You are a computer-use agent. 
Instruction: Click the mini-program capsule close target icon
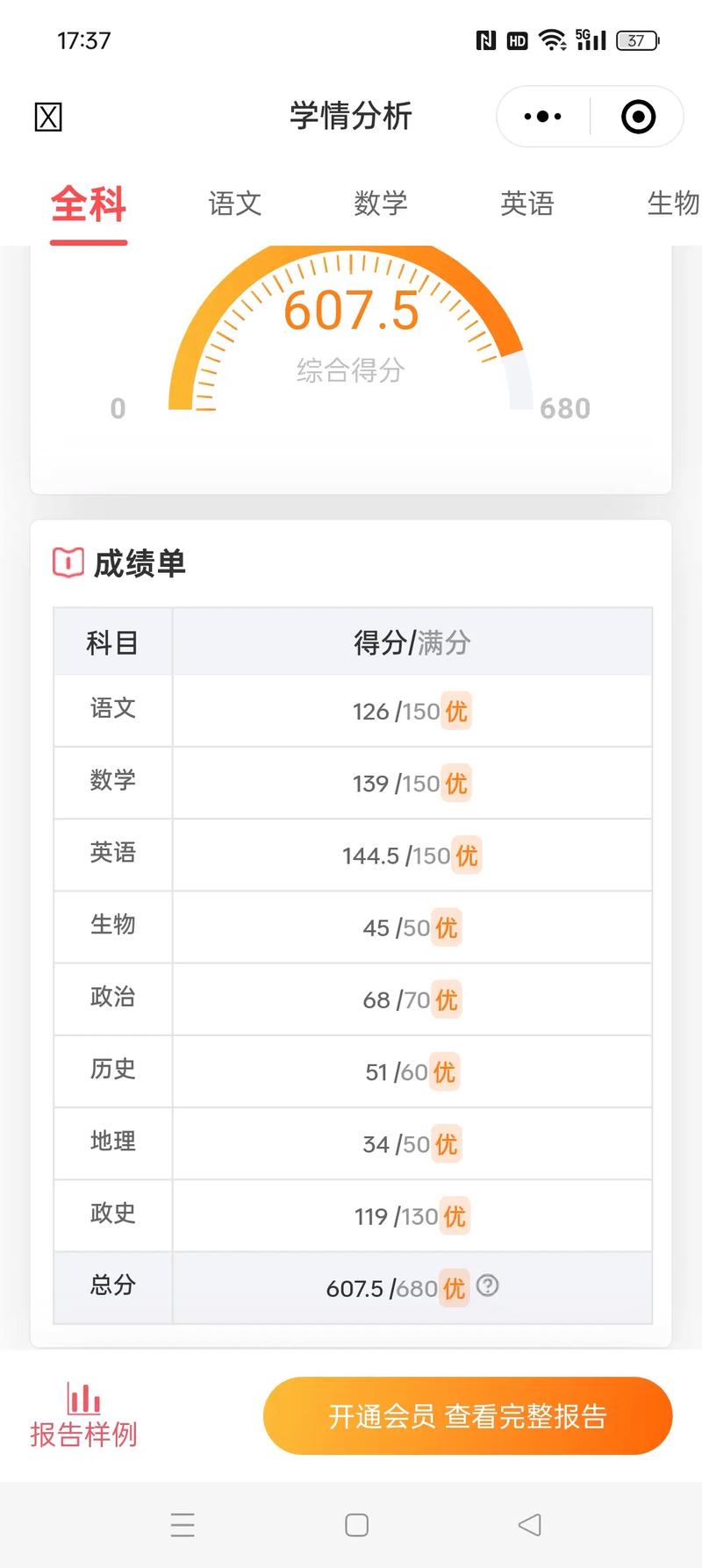[x=637, y=116]
